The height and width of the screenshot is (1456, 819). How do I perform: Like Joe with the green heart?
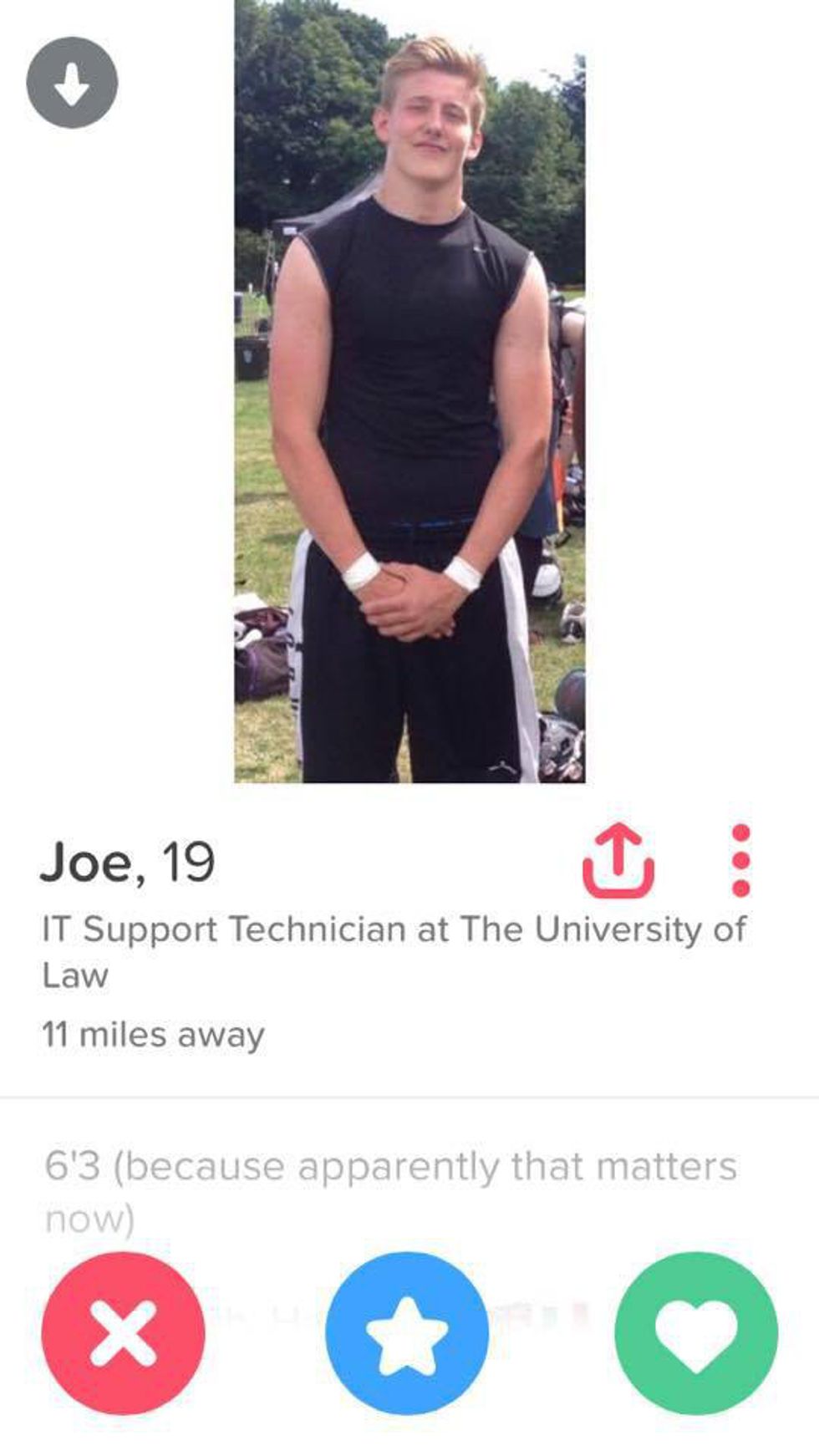tap(695, 1333)
